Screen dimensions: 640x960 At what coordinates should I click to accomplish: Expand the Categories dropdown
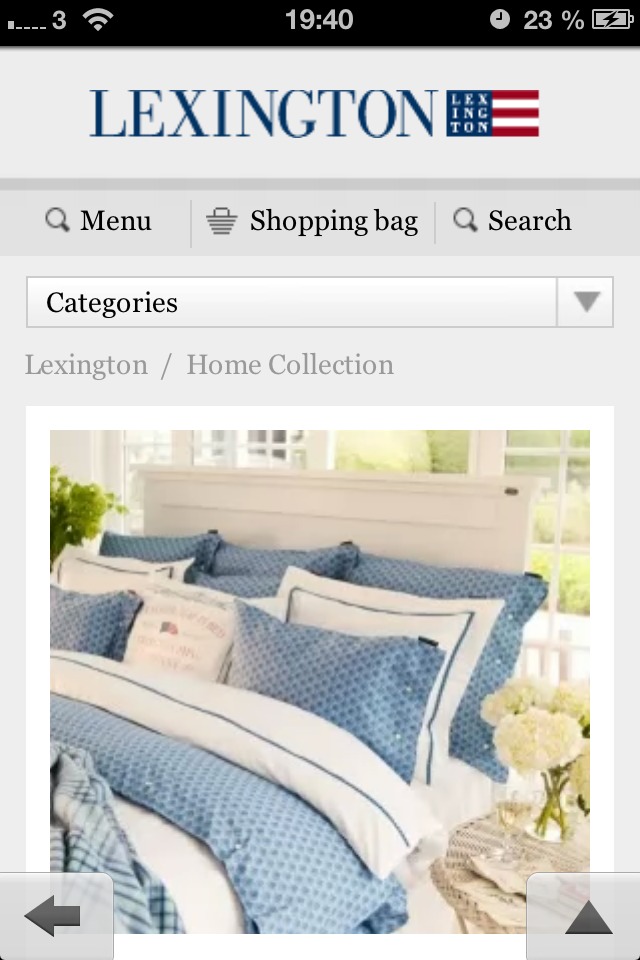point(319,303)
